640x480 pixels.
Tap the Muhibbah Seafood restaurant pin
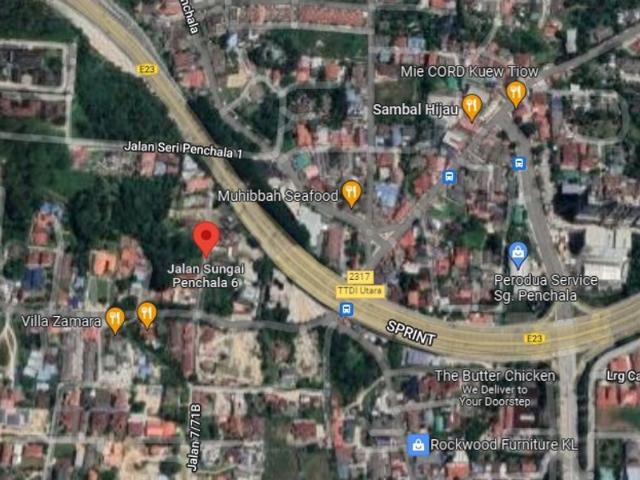[x=351, y=192]
